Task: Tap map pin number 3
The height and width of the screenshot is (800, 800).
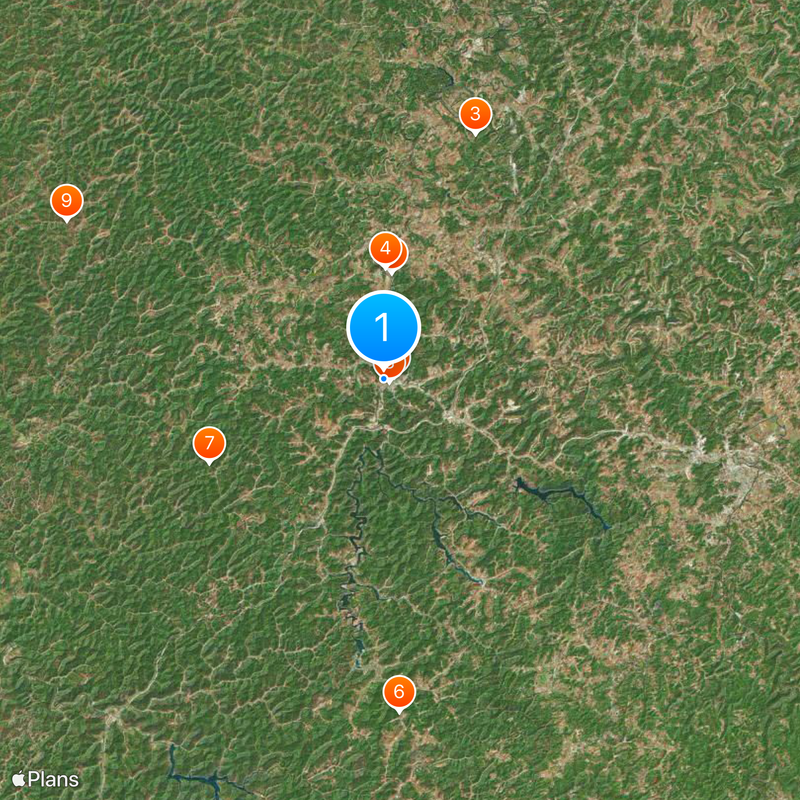Action: [475, 113]
